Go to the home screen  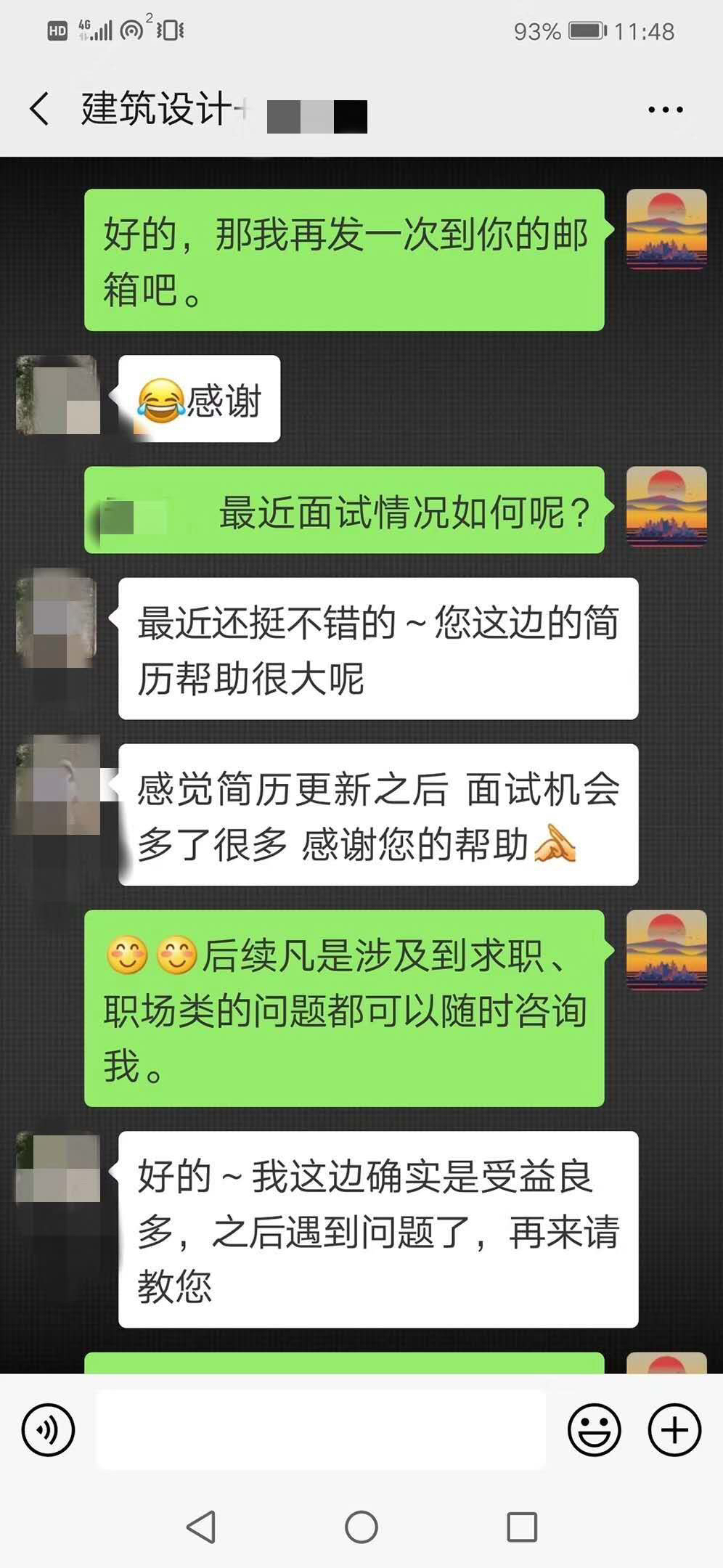(x=361, y=1527)
